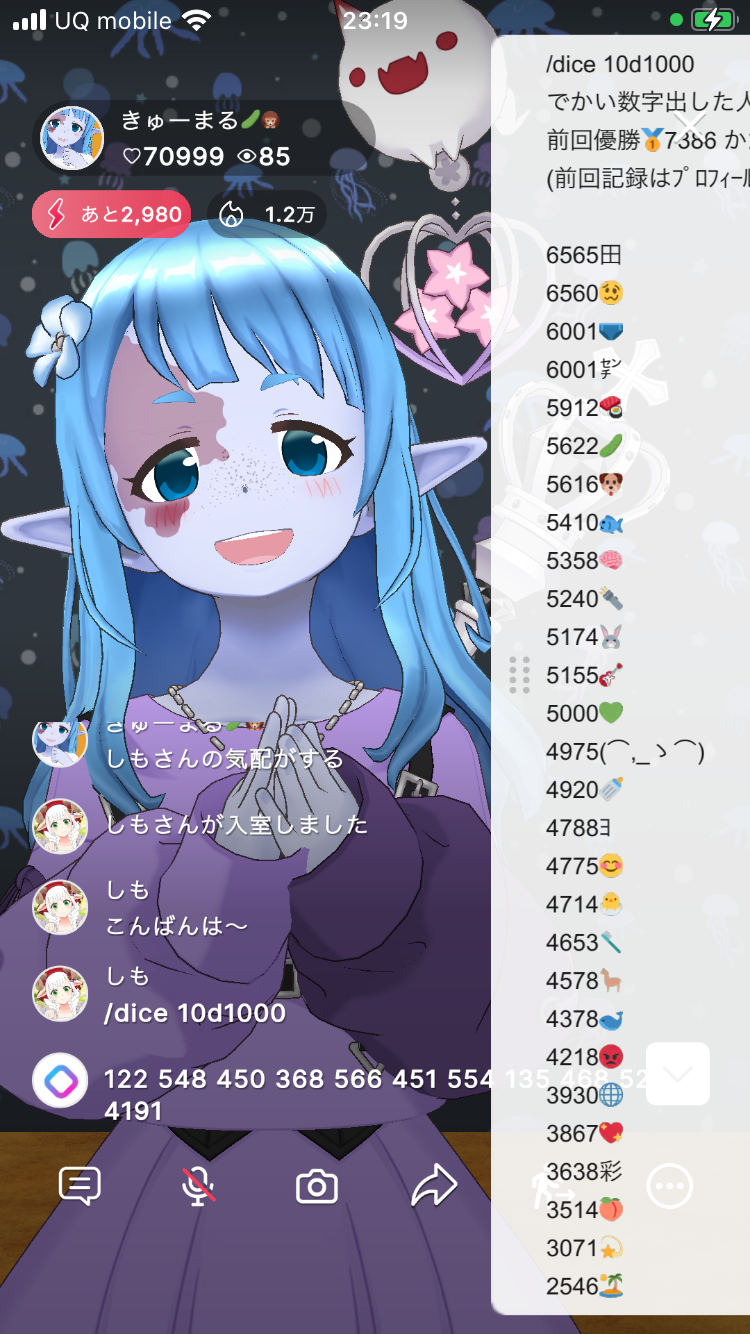Take a screenshot with the camera icon
Viewport: 750px width, 1334px height.
pos(317,1186)
